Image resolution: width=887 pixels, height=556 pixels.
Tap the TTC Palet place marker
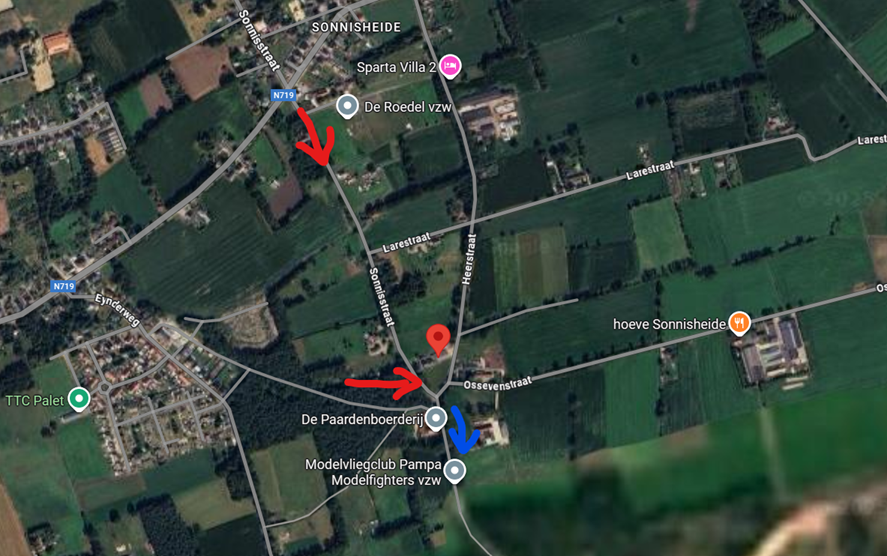(78, 400)
